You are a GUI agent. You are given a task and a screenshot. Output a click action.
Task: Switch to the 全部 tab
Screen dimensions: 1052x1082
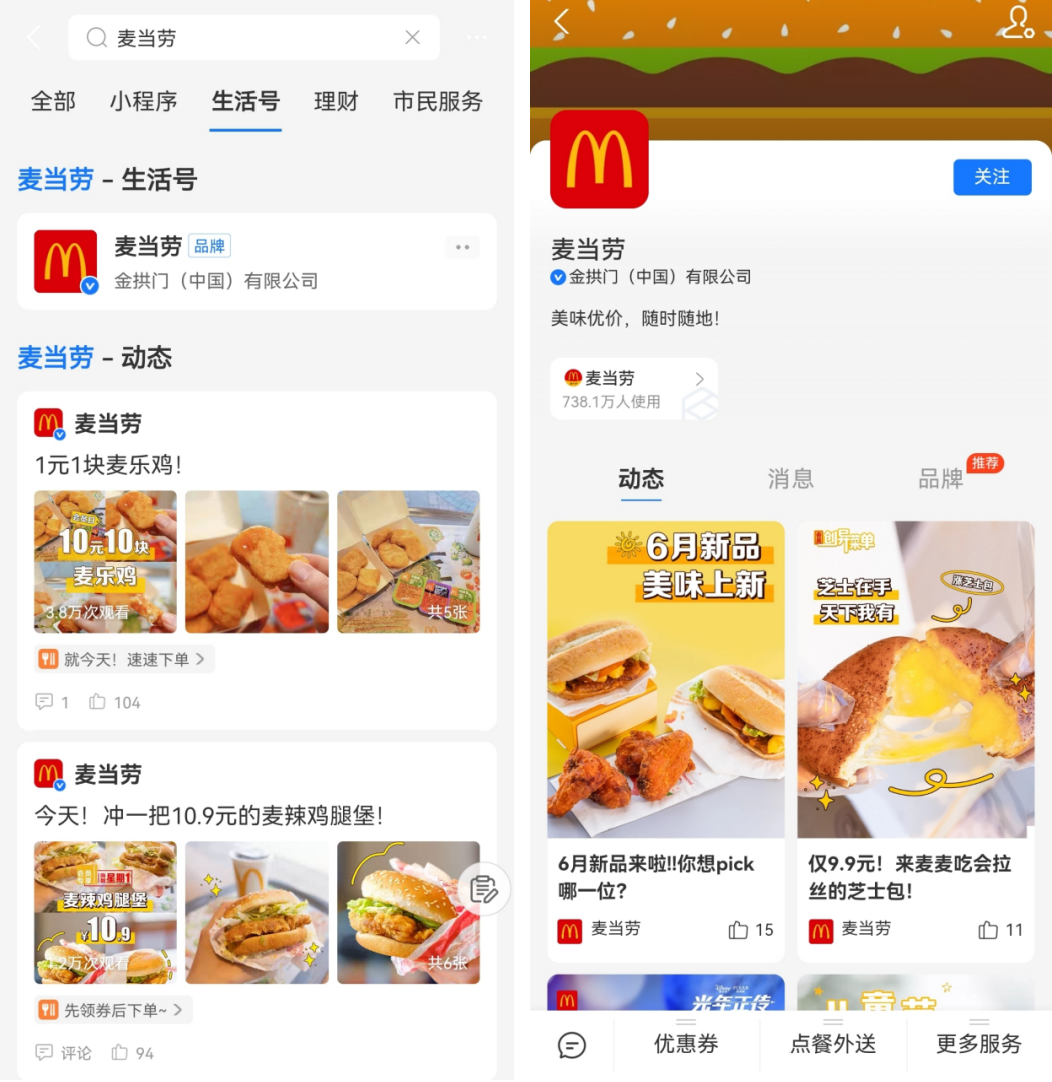tap(53, 101)
